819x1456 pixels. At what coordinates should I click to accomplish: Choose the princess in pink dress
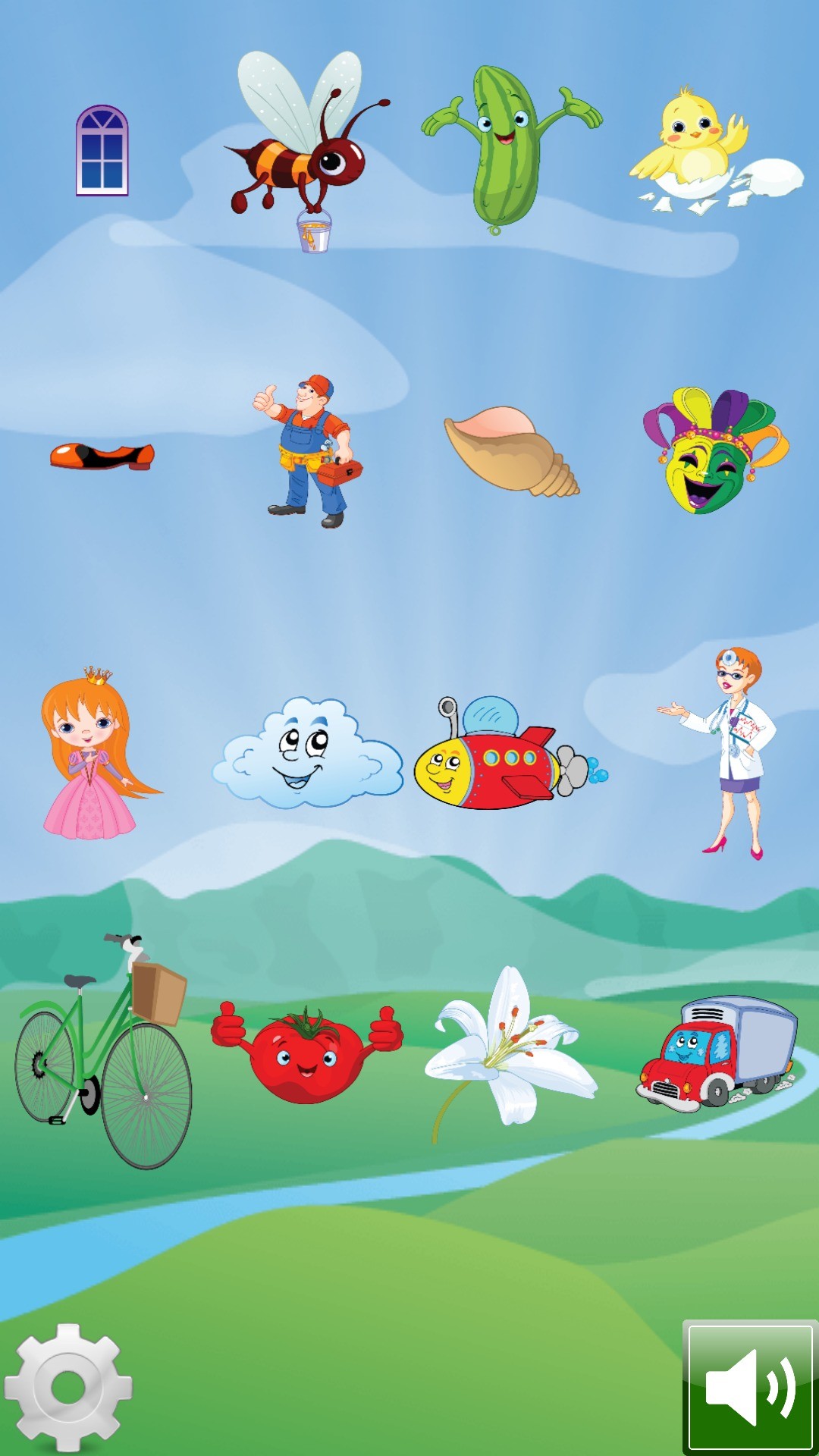(x=91, y=755)
